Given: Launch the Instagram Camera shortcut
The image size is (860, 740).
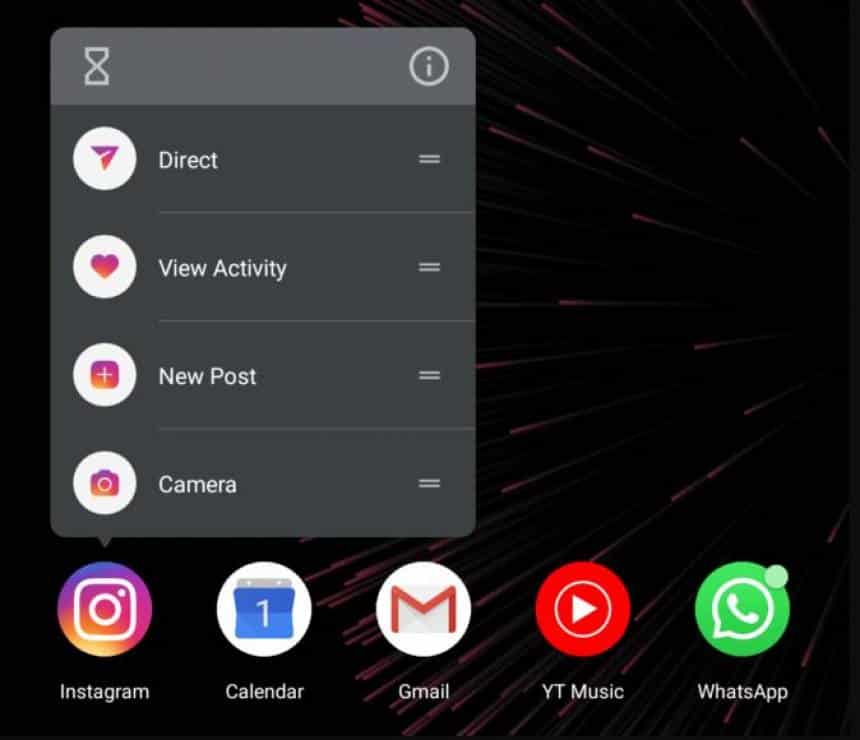Looking at the screenshot, I should click(x=197, y=484).
